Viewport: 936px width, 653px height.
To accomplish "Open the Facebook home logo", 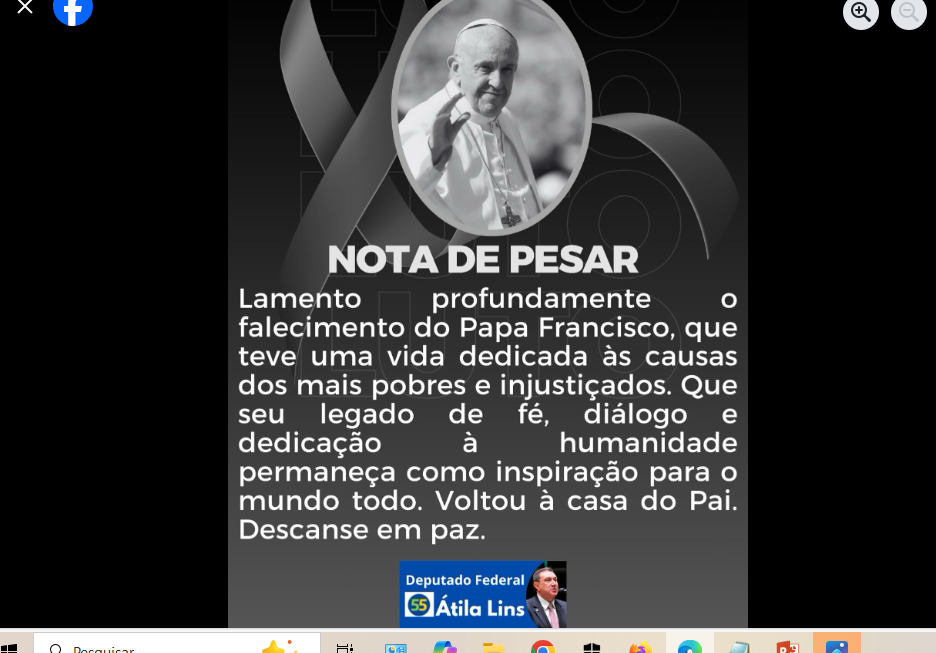I will 73,9.
